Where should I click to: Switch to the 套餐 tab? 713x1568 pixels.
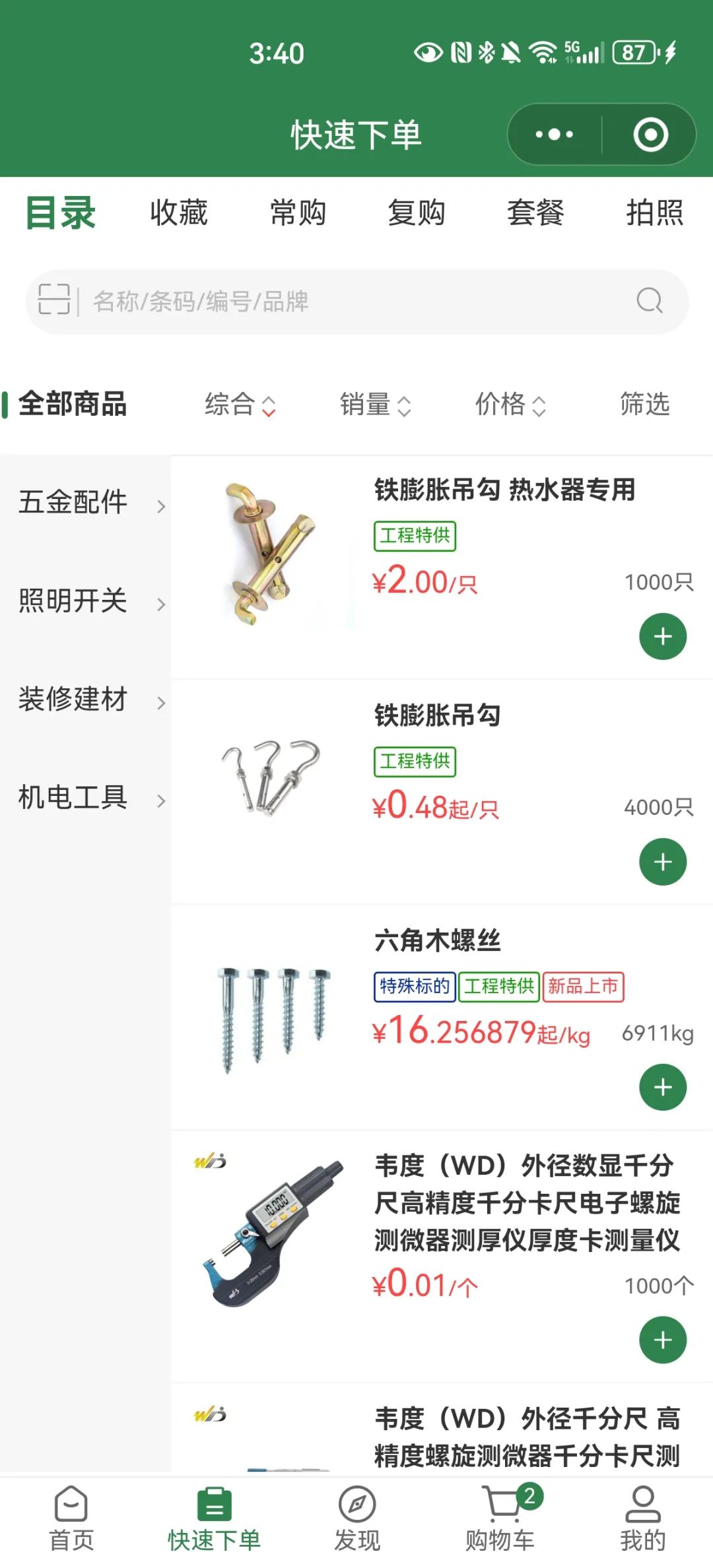coord(535,213)
